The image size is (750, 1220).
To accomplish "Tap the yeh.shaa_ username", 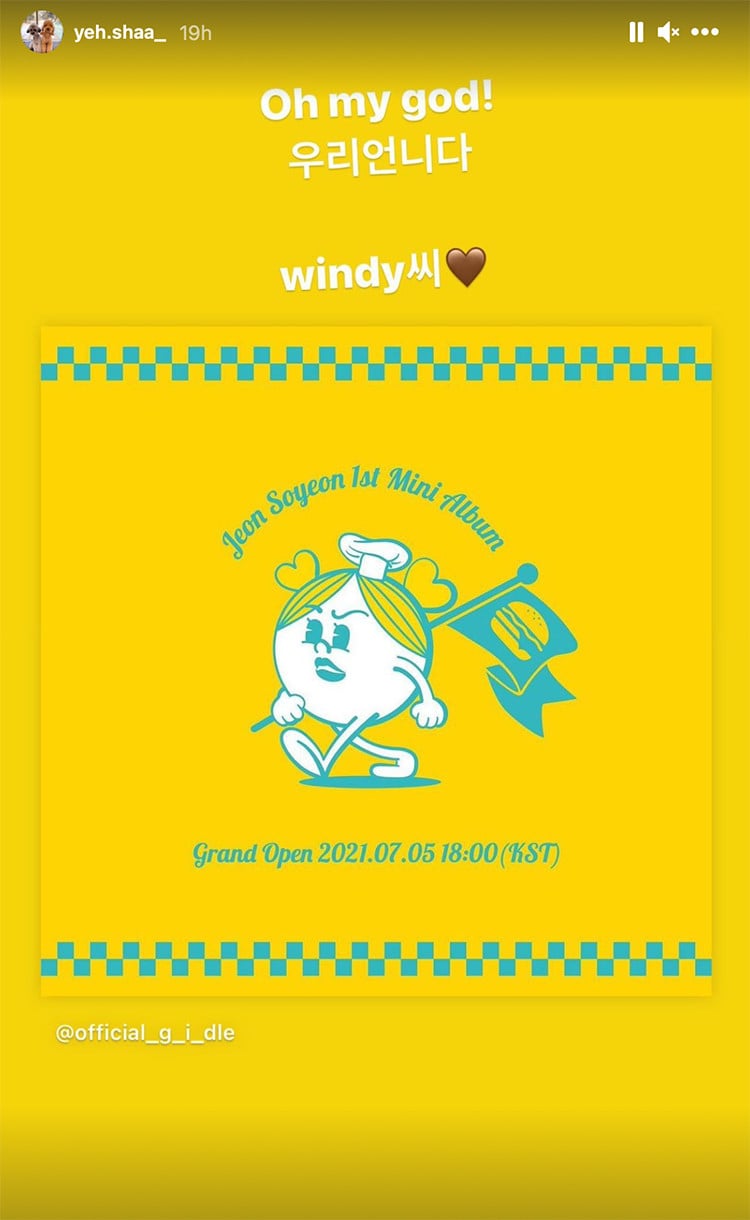I will 120,33.
